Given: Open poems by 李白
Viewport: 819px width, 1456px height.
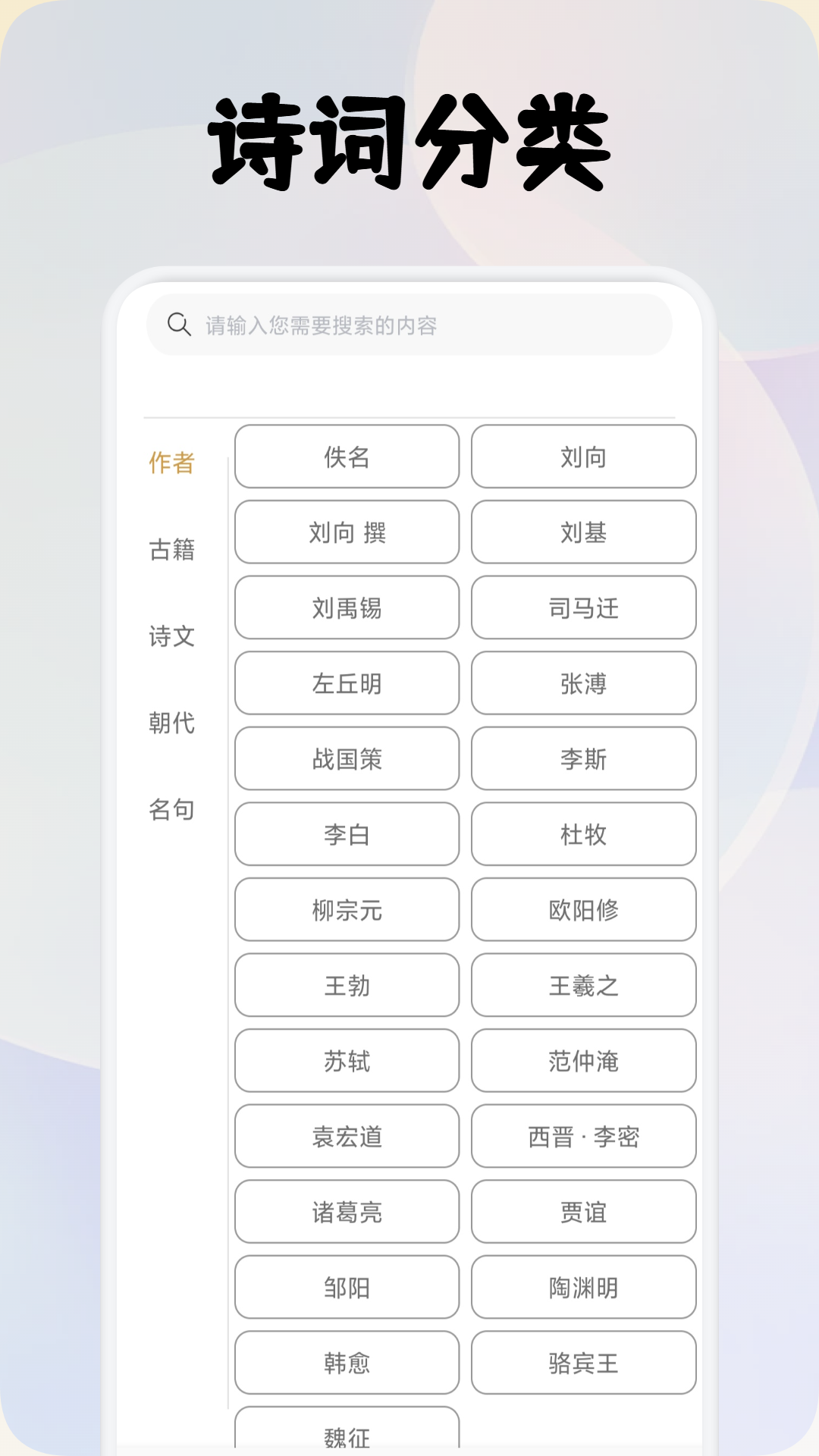Looking at the screenshot, I should point(347,834).
